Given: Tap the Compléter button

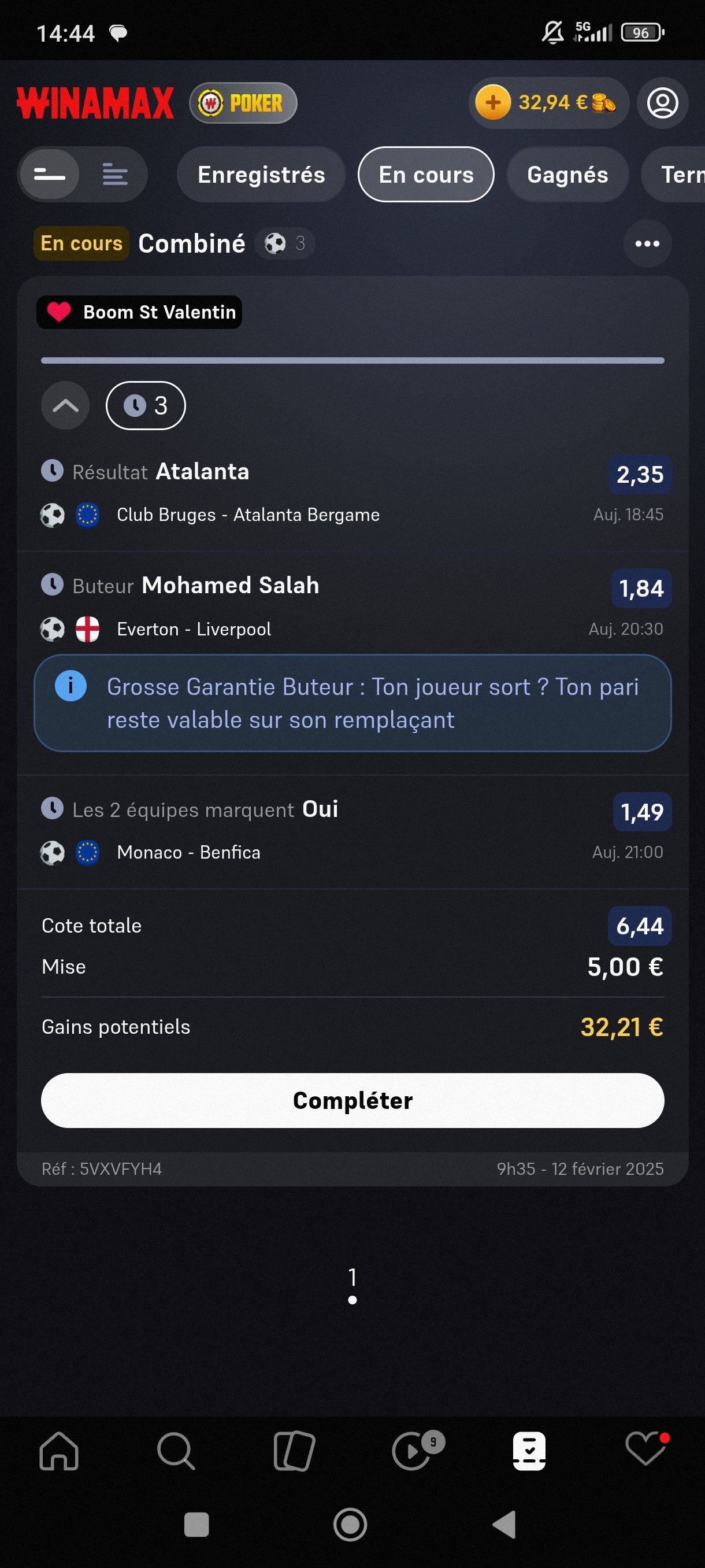Looking at the screenshot, I should tap(352, 1100).
